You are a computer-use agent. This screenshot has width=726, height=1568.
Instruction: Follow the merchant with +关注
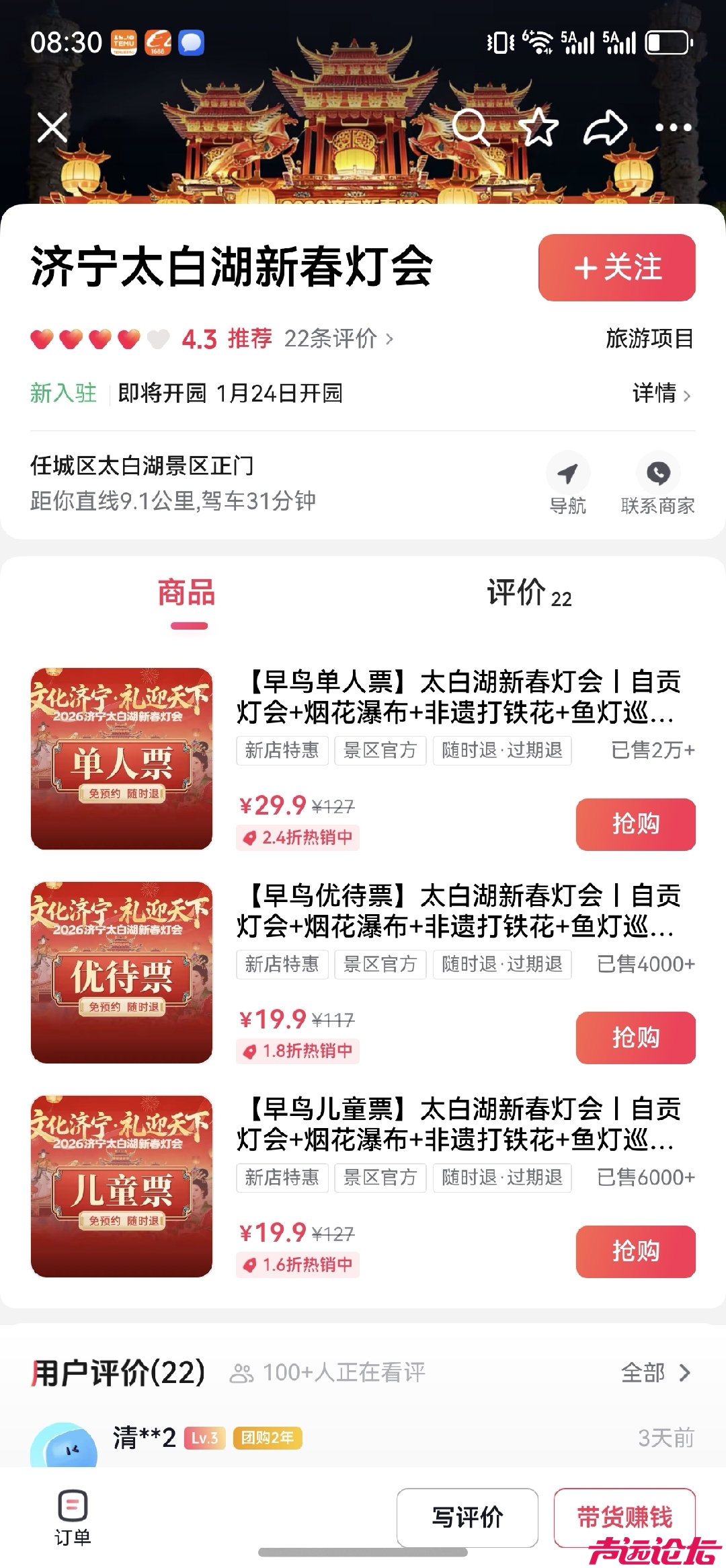click(616, 268)
